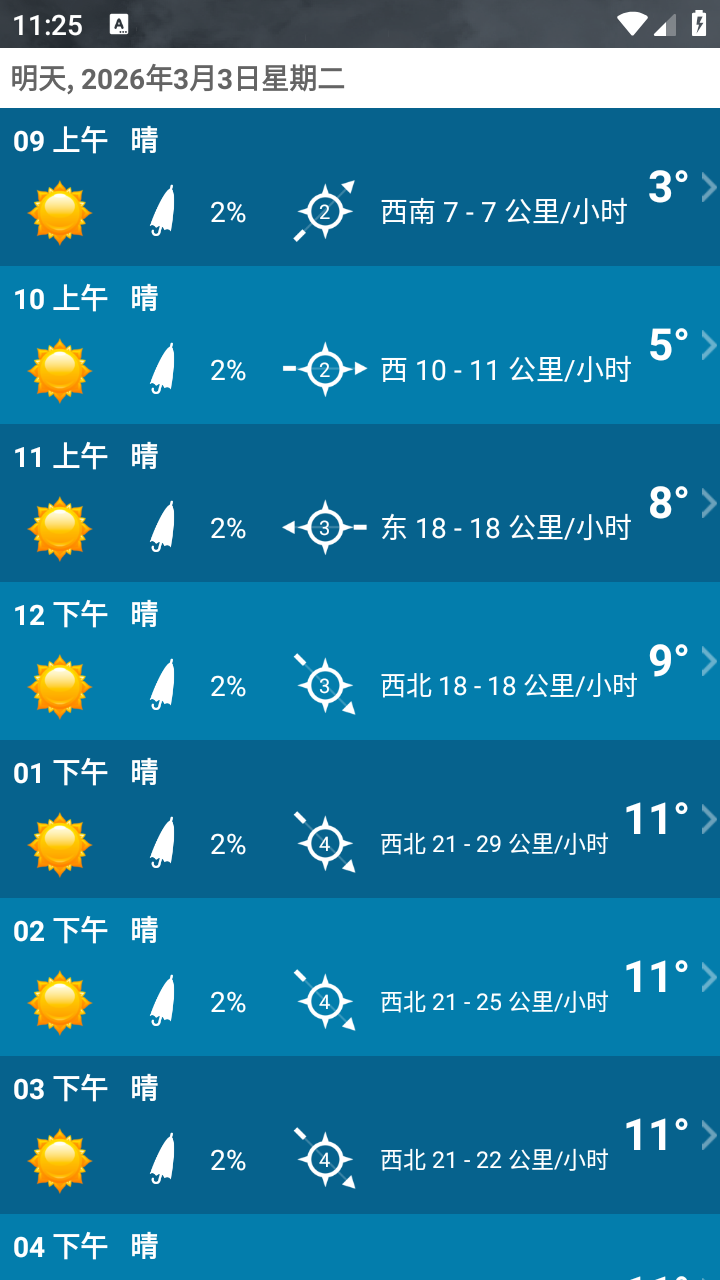The height and width of the screenshot is (1280, 720).
Task: Click the 2% precipitation value at 12 下午
Action: pyautogui.click(x=227, y=686)
